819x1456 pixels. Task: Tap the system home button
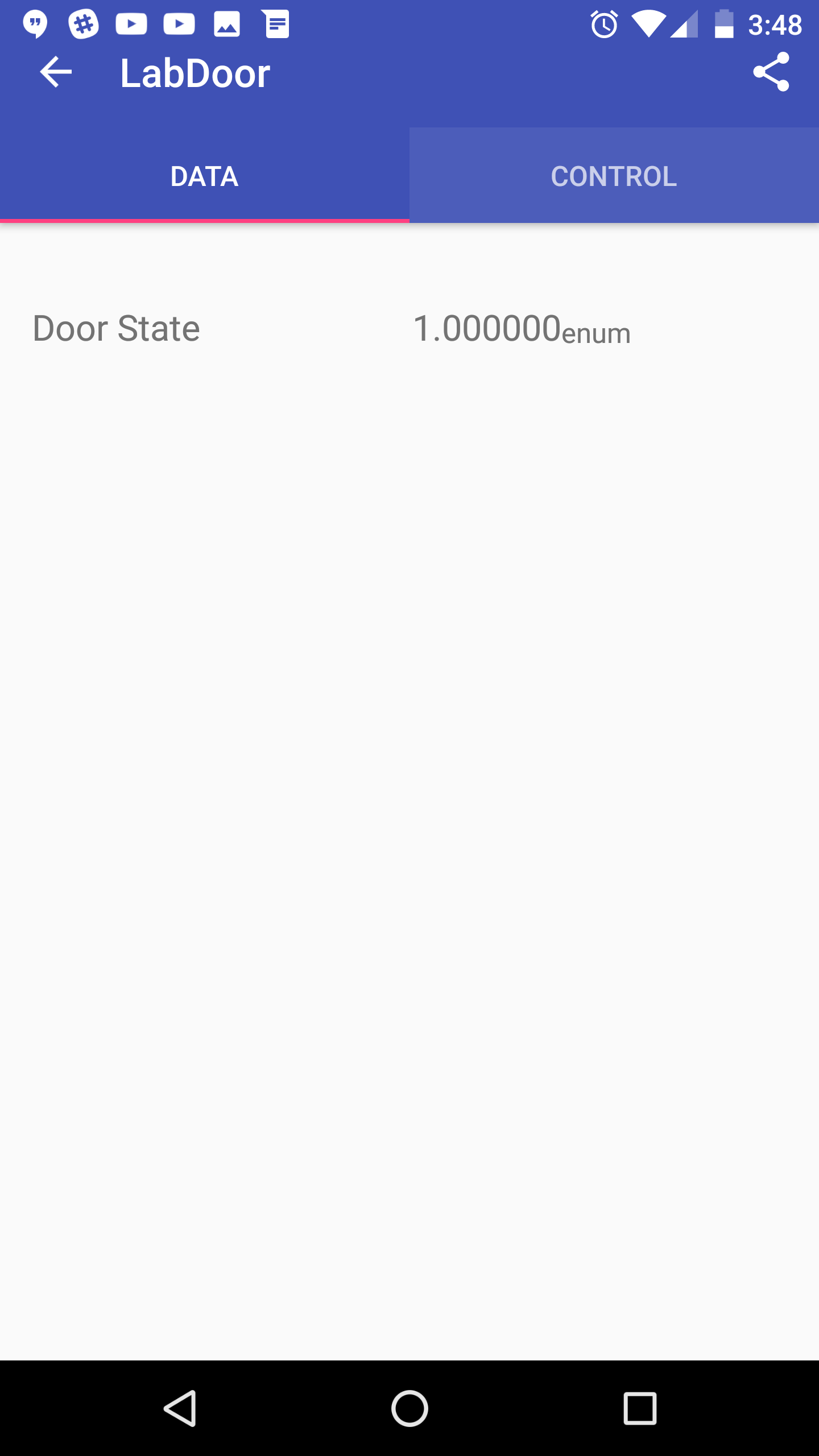[x=409, y=1408]
